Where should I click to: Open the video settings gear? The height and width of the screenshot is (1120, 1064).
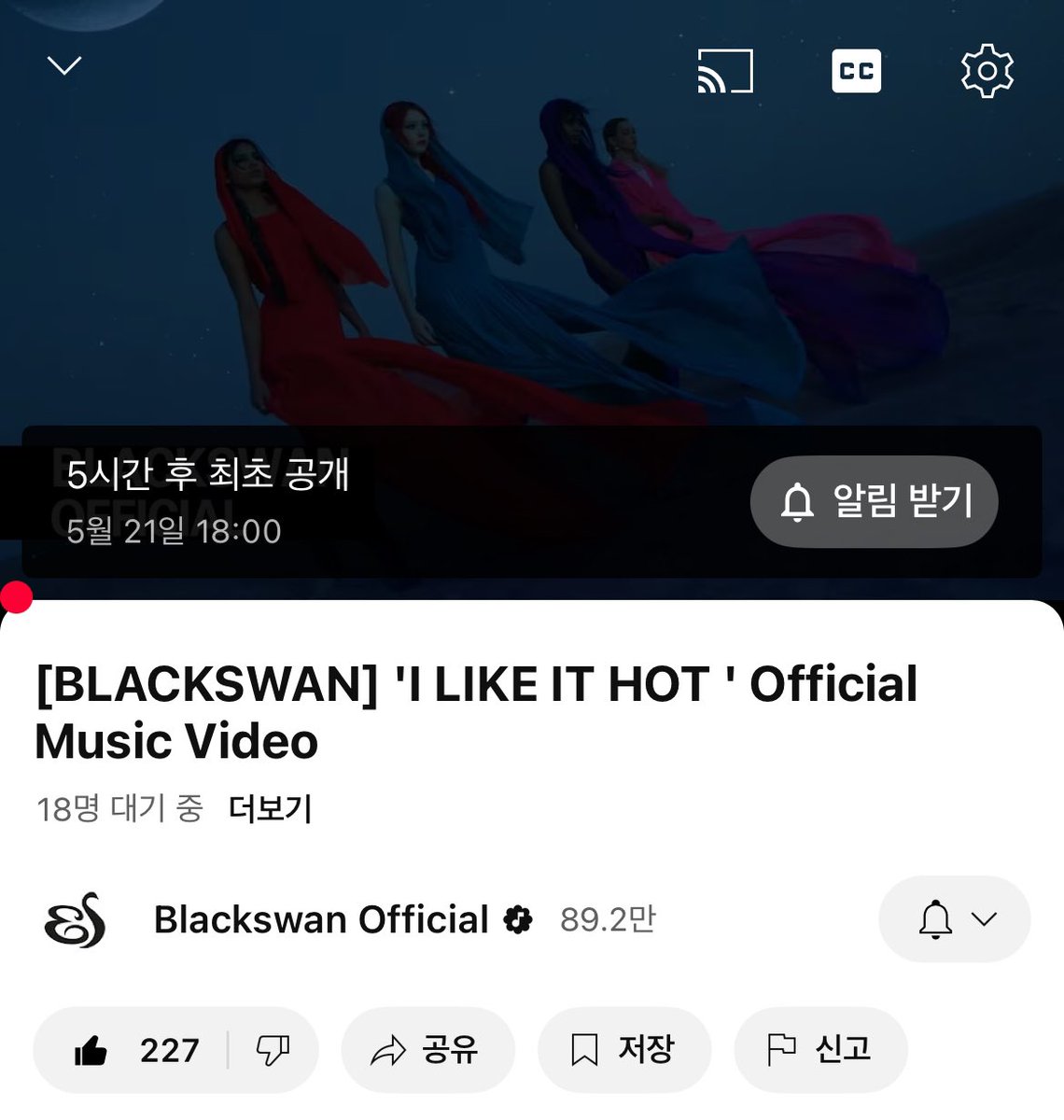pyautogui.click(x=987, y=71)
